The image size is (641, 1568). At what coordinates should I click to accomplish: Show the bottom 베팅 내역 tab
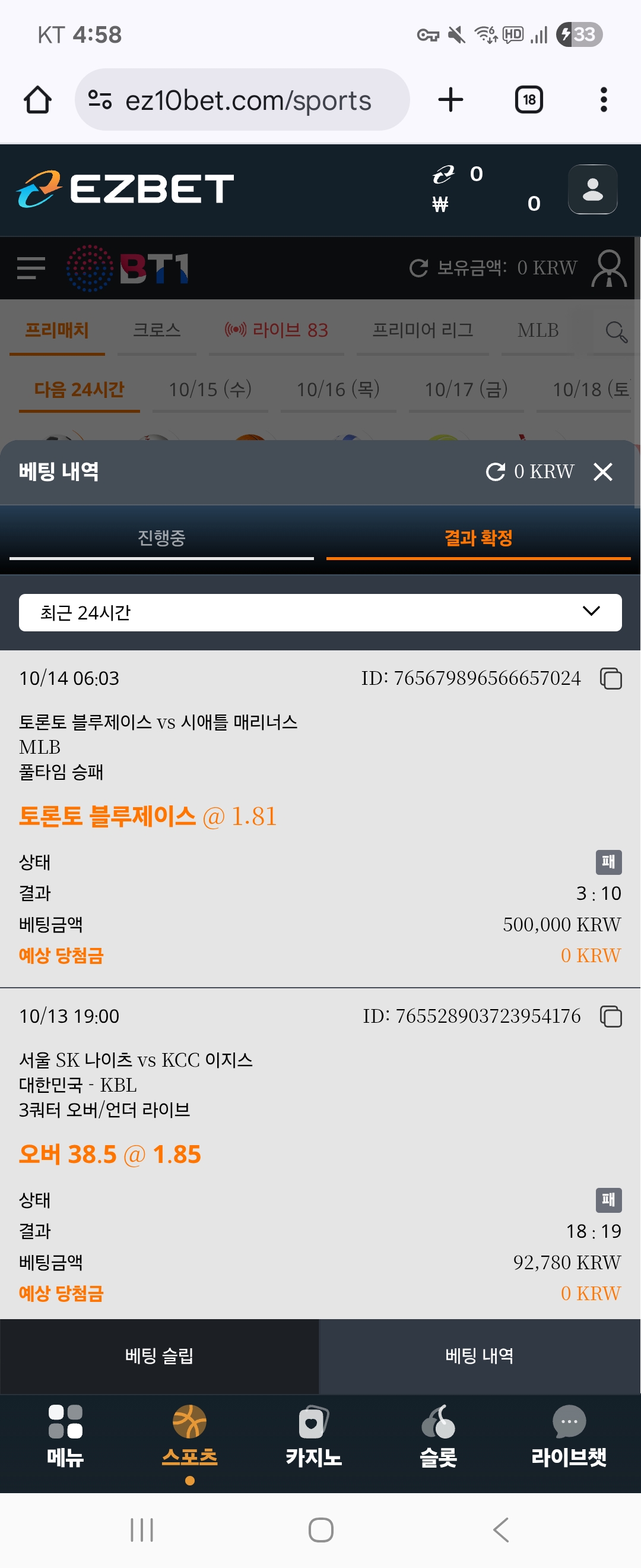click(x=479, y=1355)
